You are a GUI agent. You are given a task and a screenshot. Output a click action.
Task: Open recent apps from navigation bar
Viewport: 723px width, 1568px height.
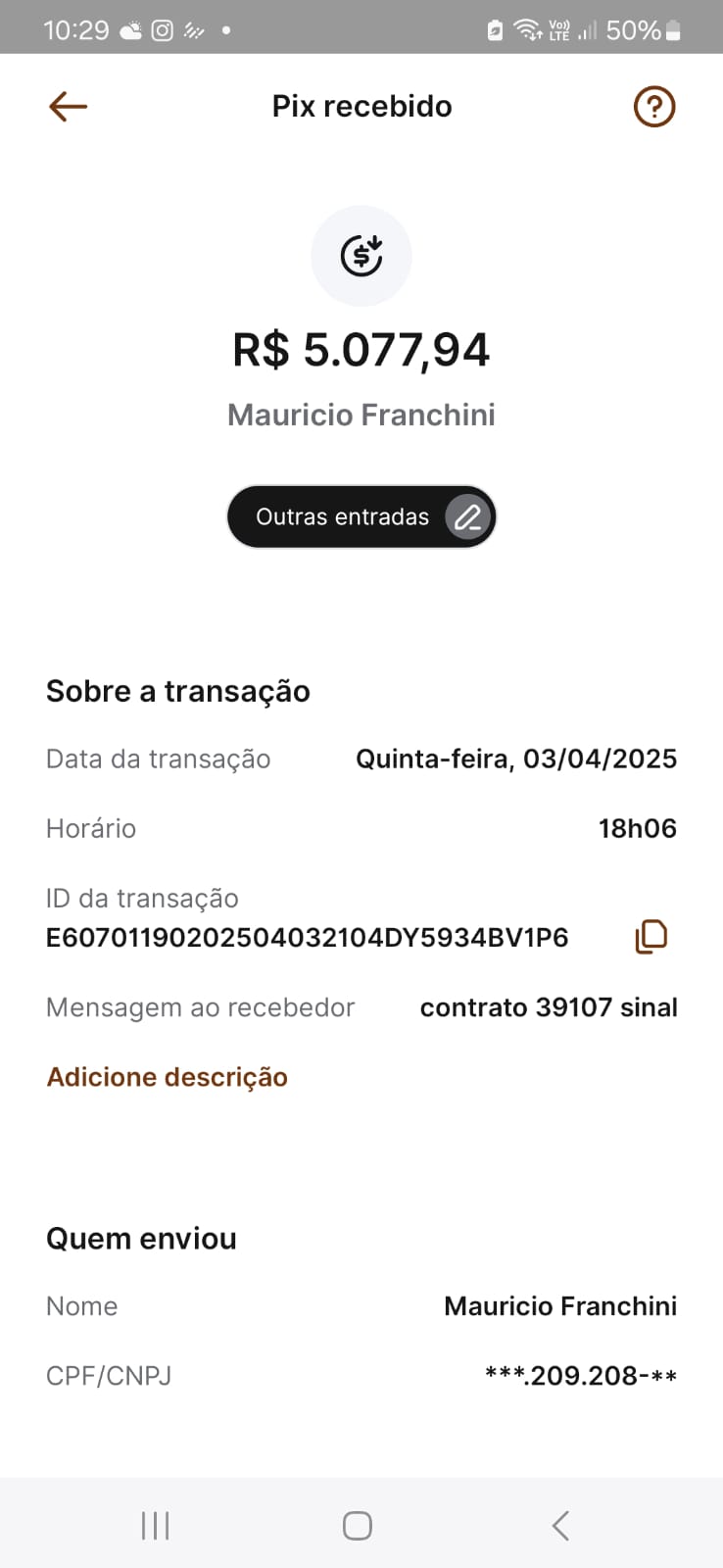coord(156,1525)
